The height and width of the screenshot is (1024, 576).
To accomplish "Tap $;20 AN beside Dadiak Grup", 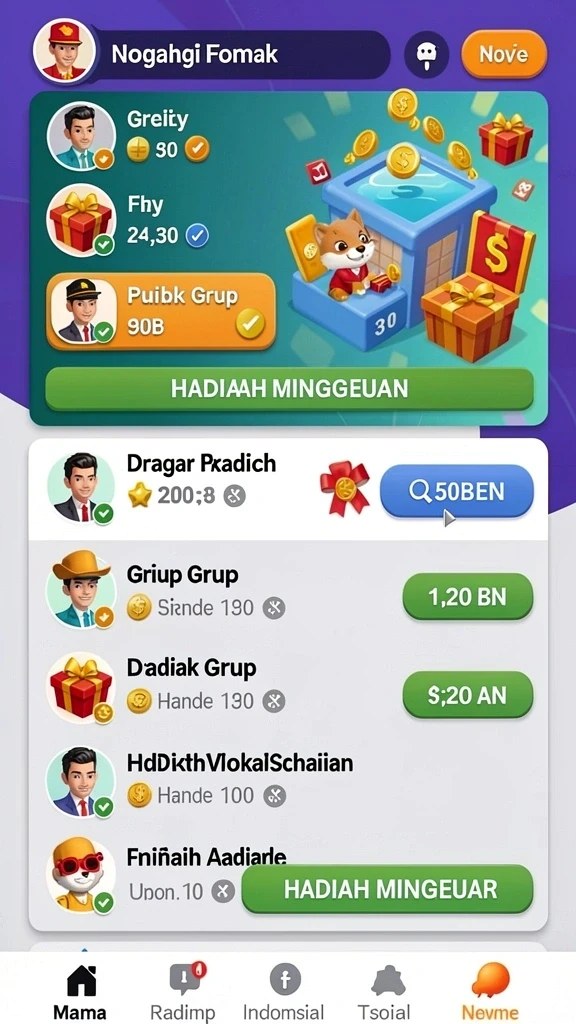I will pyautogui.click(x=468, y=695).
